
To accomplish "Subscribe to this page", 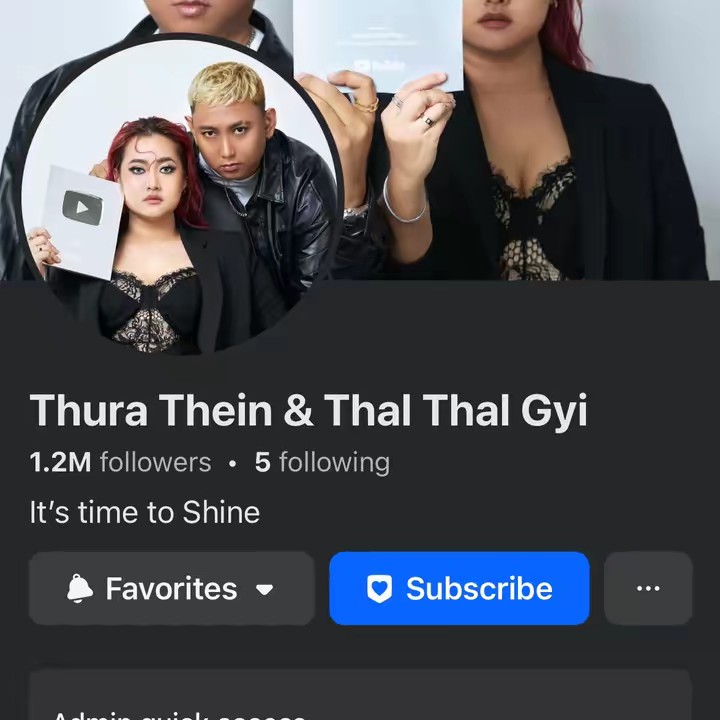I will (459, 588).
